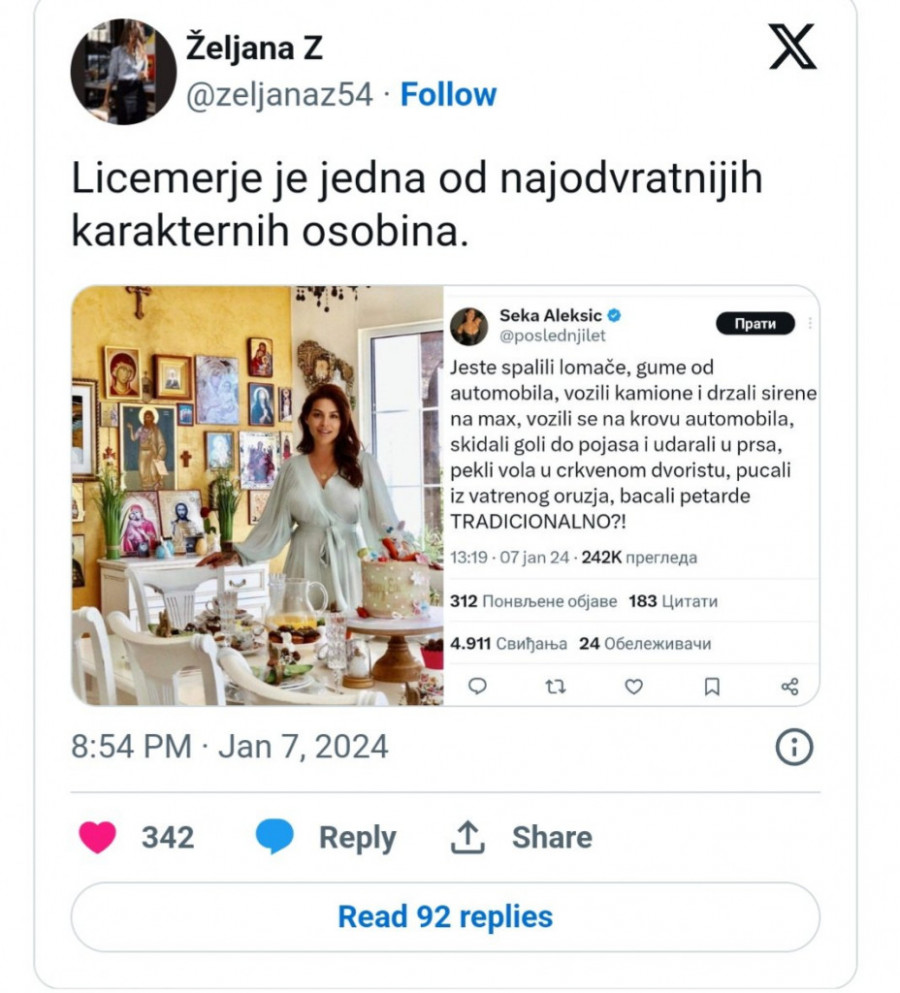The image size is (900, 993).
Task: Open the @zeljanaz54 profile handle
Action: pyautogui.click(x=279, y=95)
